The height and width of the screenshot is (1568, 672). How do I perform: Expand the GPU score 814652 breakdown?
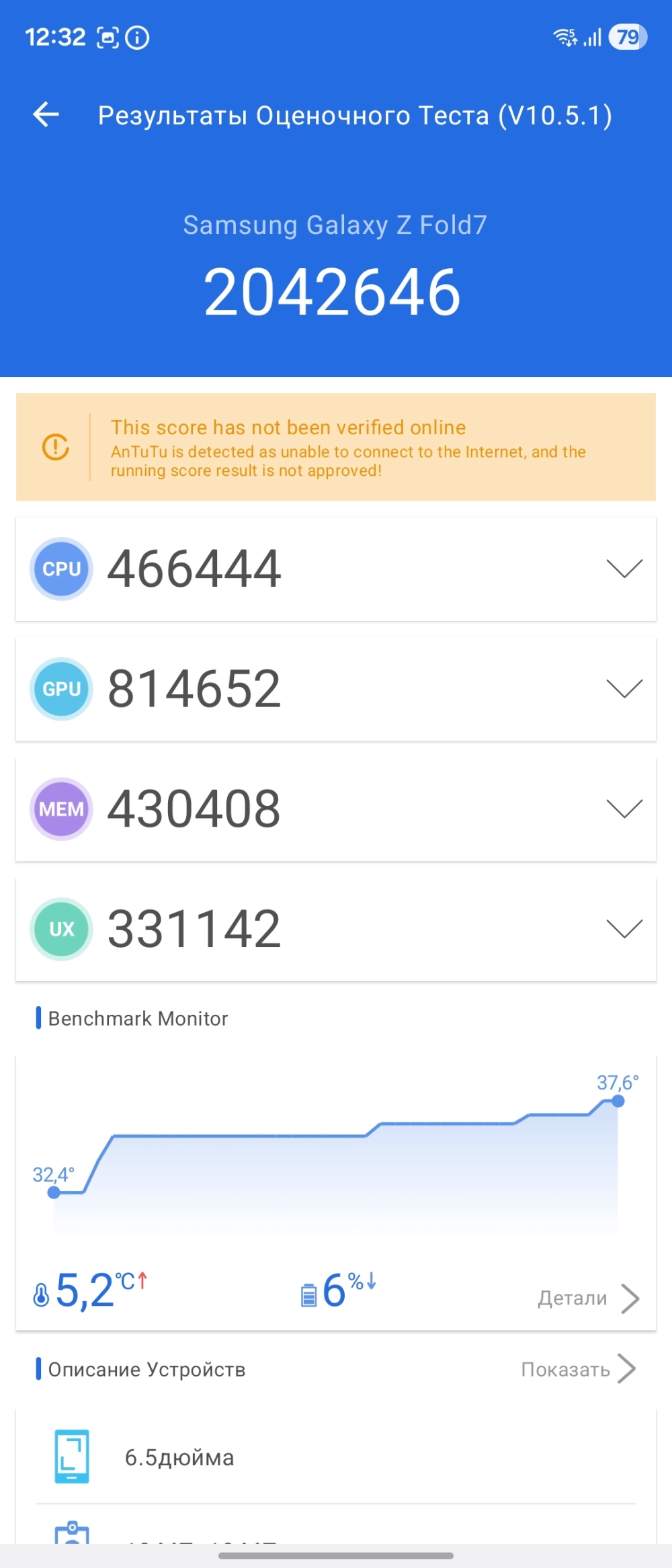click(624, 689)
